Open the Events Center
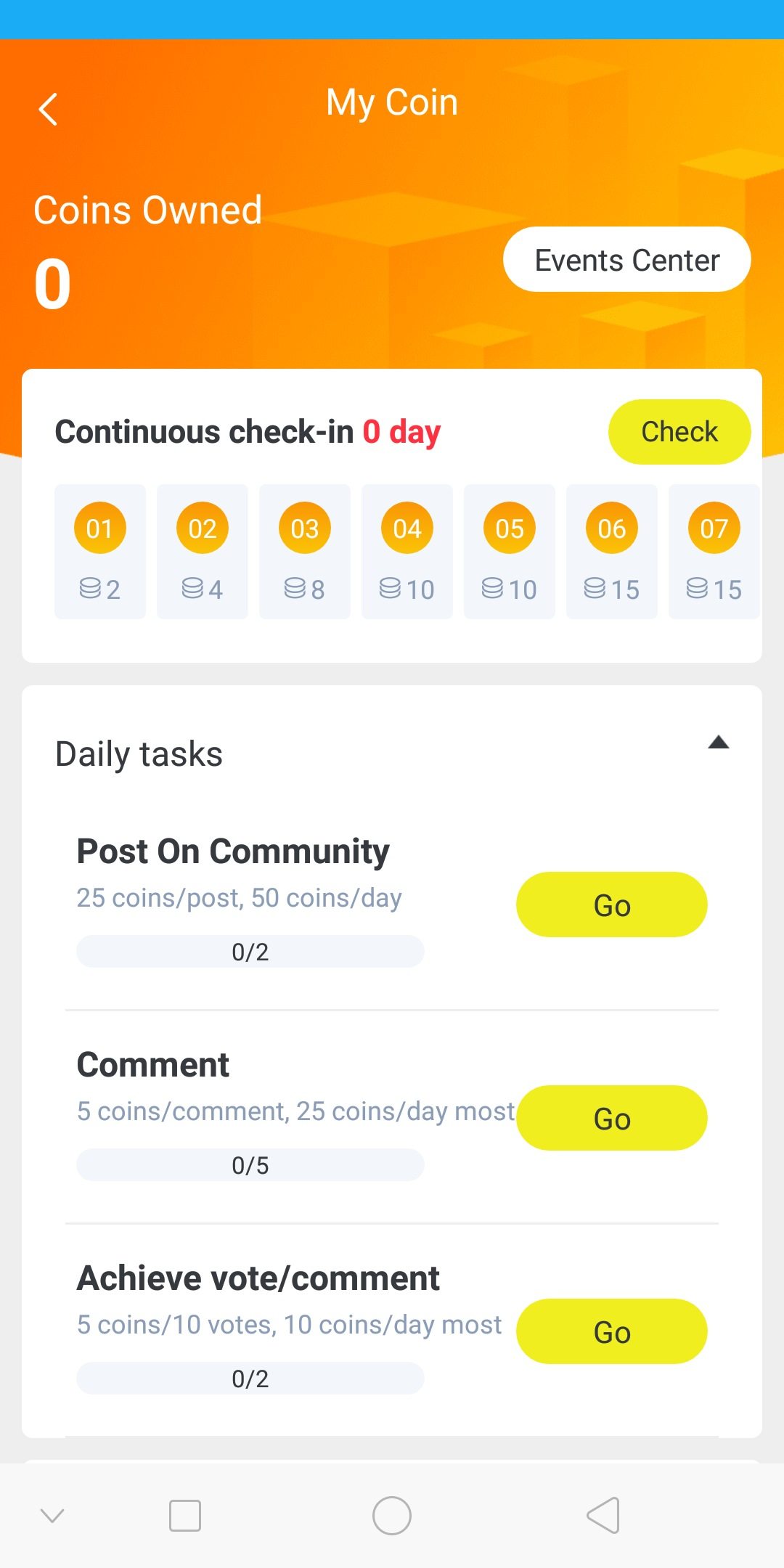The image size is (784, 1568). (x=627, y=259)
